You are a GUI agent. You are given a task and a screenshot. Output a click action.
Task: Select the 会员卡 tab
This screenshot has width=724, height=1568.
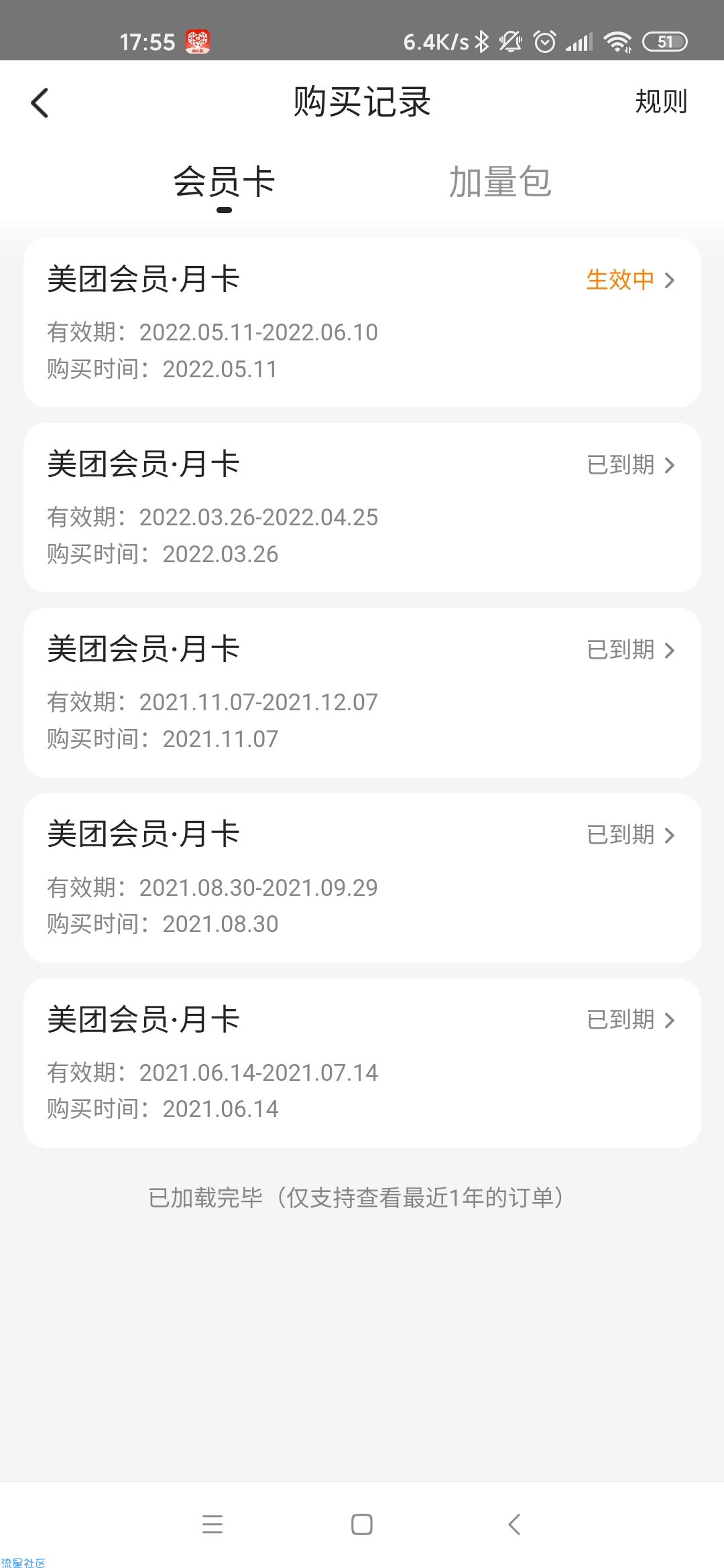224,183
